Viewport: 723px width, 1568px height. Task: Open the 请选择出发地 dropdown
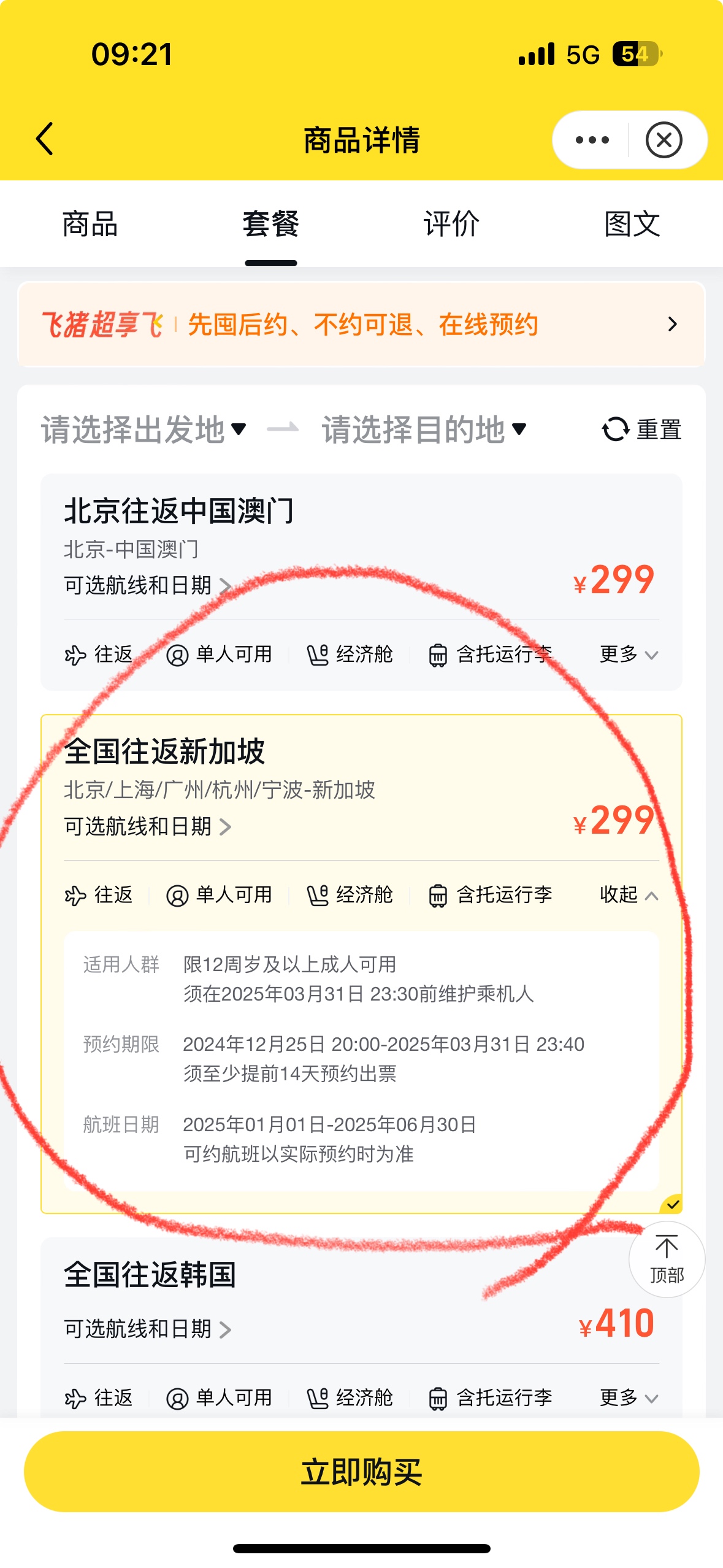point(144,429)
